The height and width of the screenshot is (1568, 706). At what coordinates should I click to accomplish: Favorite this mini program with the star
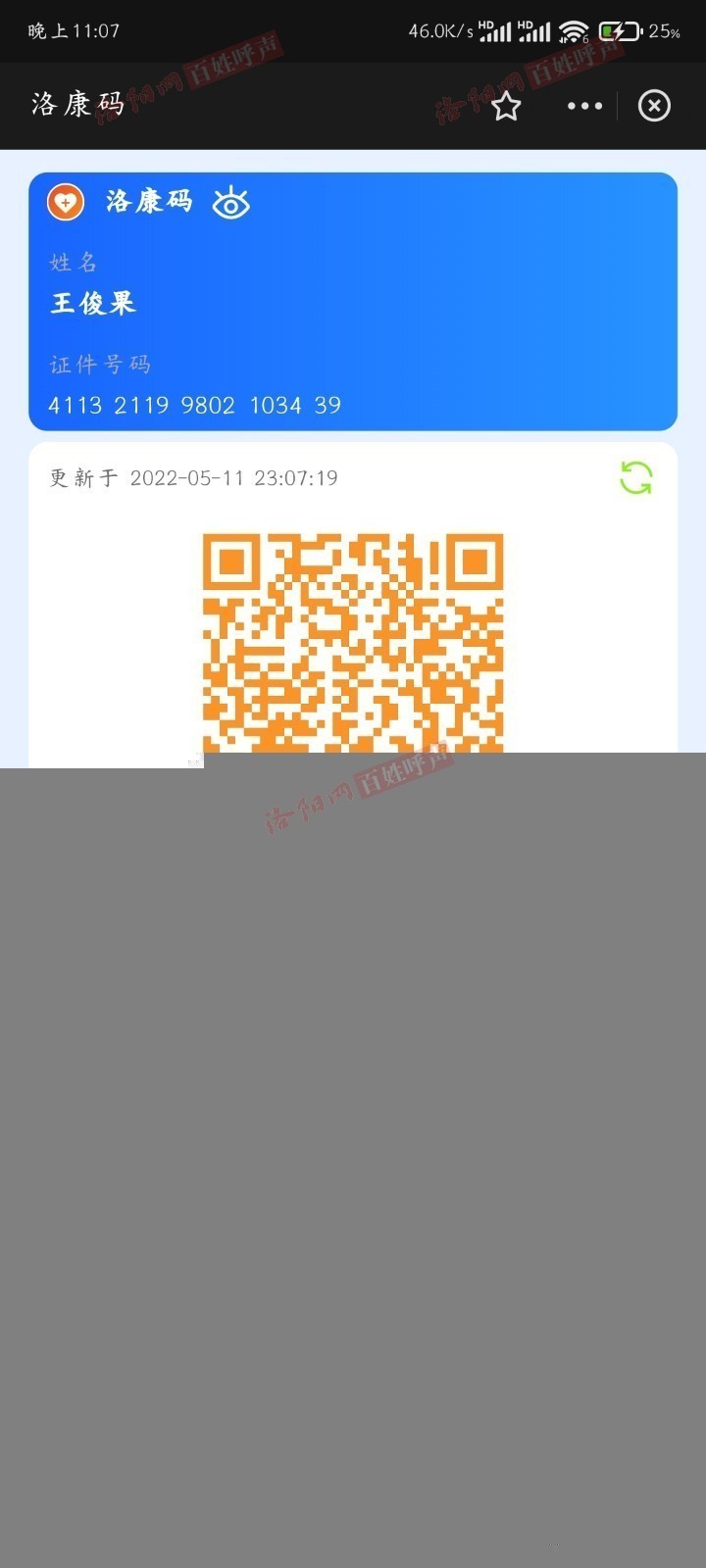pyautogui.click(x=506, y=106)
